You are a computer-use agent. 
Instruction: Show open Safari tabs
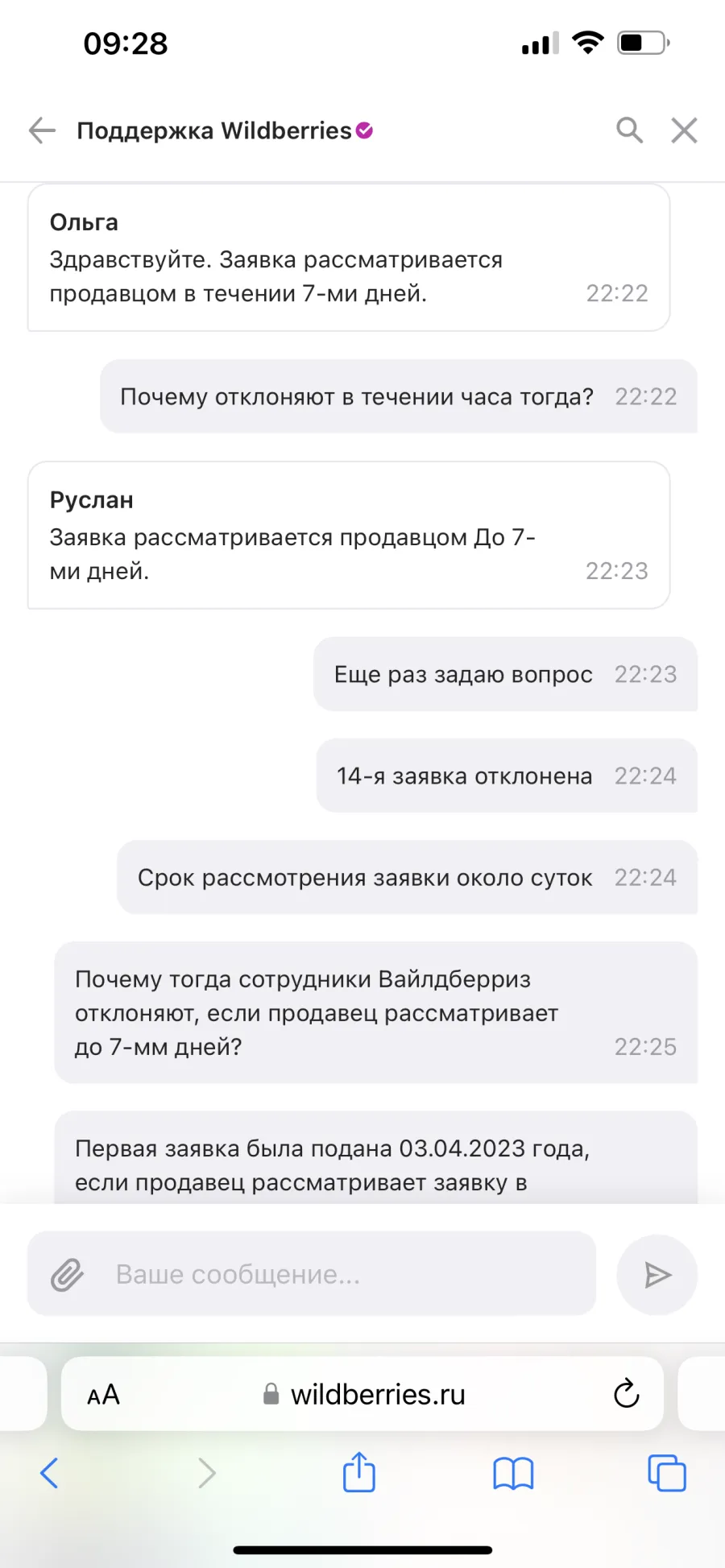click(667, 1473)
